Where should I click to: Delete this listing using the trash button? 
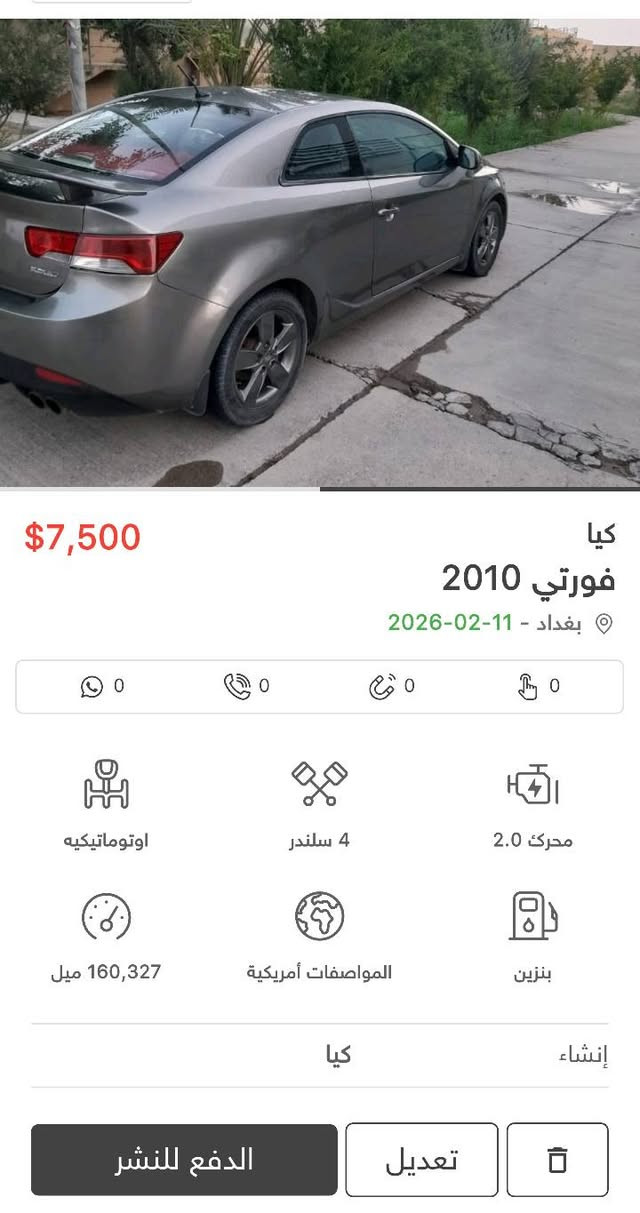(x=557, y=1160)
